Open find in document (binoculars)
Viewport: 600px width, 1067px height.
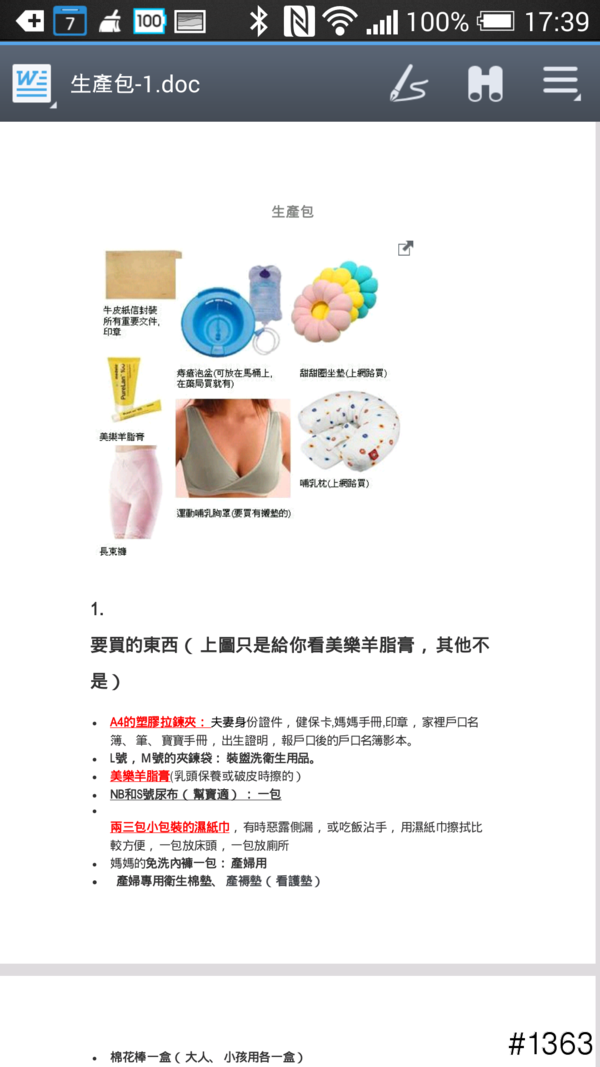point(485,83)
